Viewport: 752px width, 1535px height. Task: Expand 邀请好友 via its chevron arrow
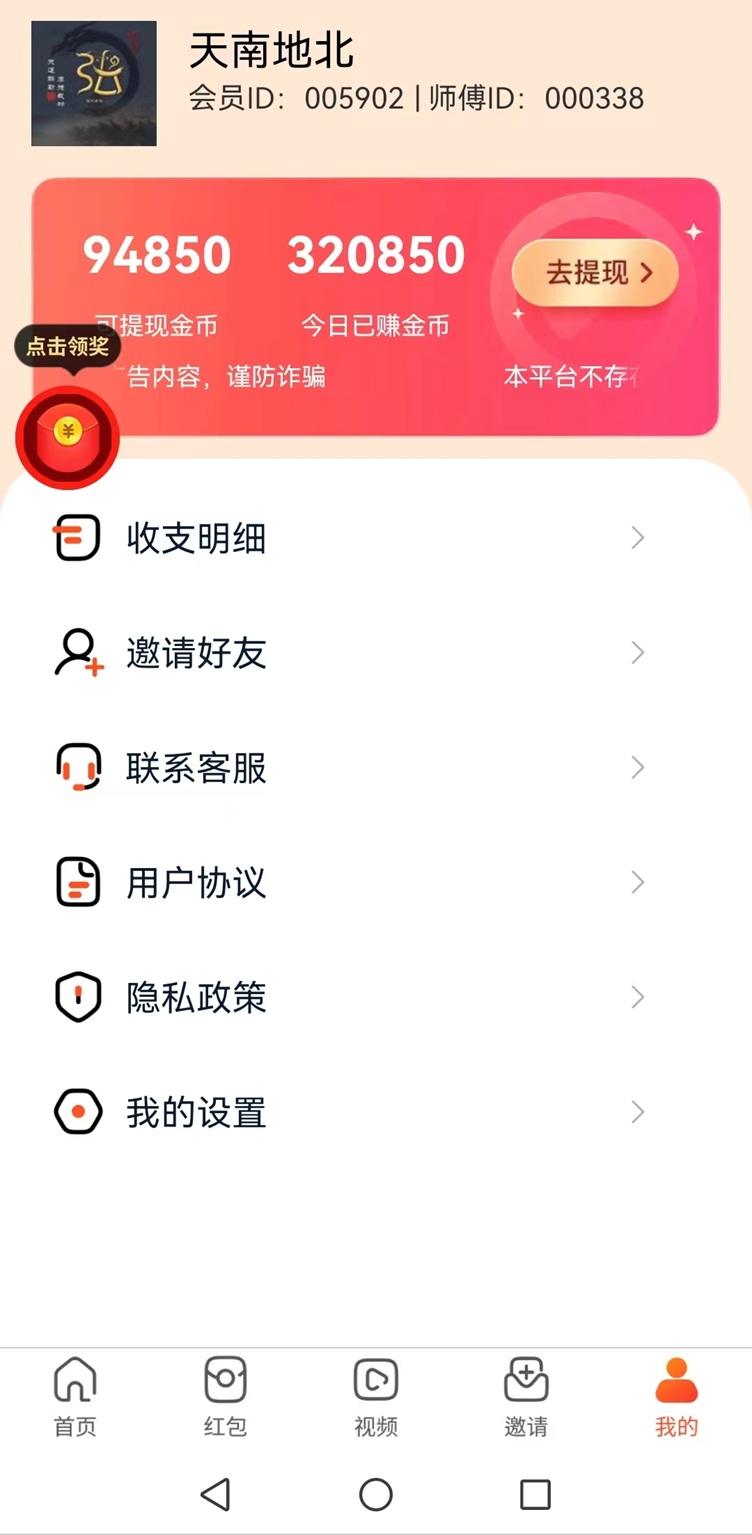pos(638,652)
